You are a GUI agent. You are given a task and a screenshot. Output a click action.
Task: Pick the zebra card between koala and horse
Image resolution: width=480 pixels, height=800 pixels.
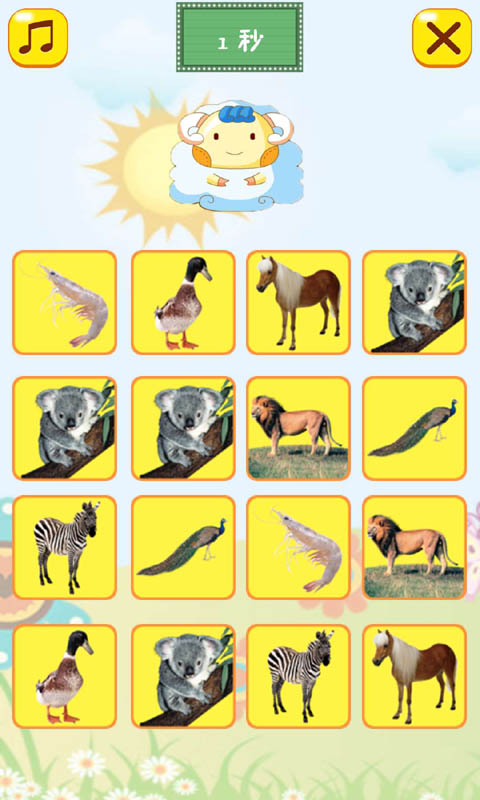(x=298, y=677)
